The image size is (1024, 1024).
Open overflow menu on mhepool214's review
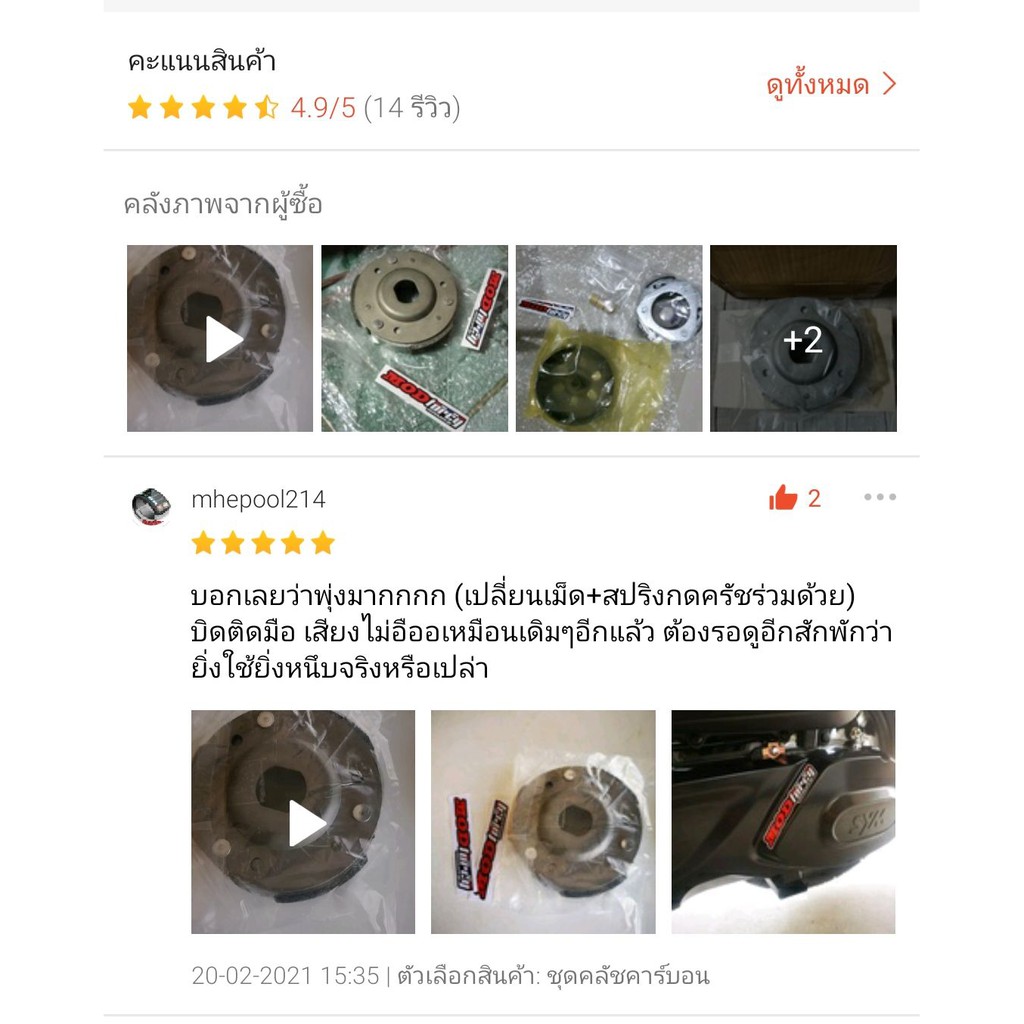point(879,498)
